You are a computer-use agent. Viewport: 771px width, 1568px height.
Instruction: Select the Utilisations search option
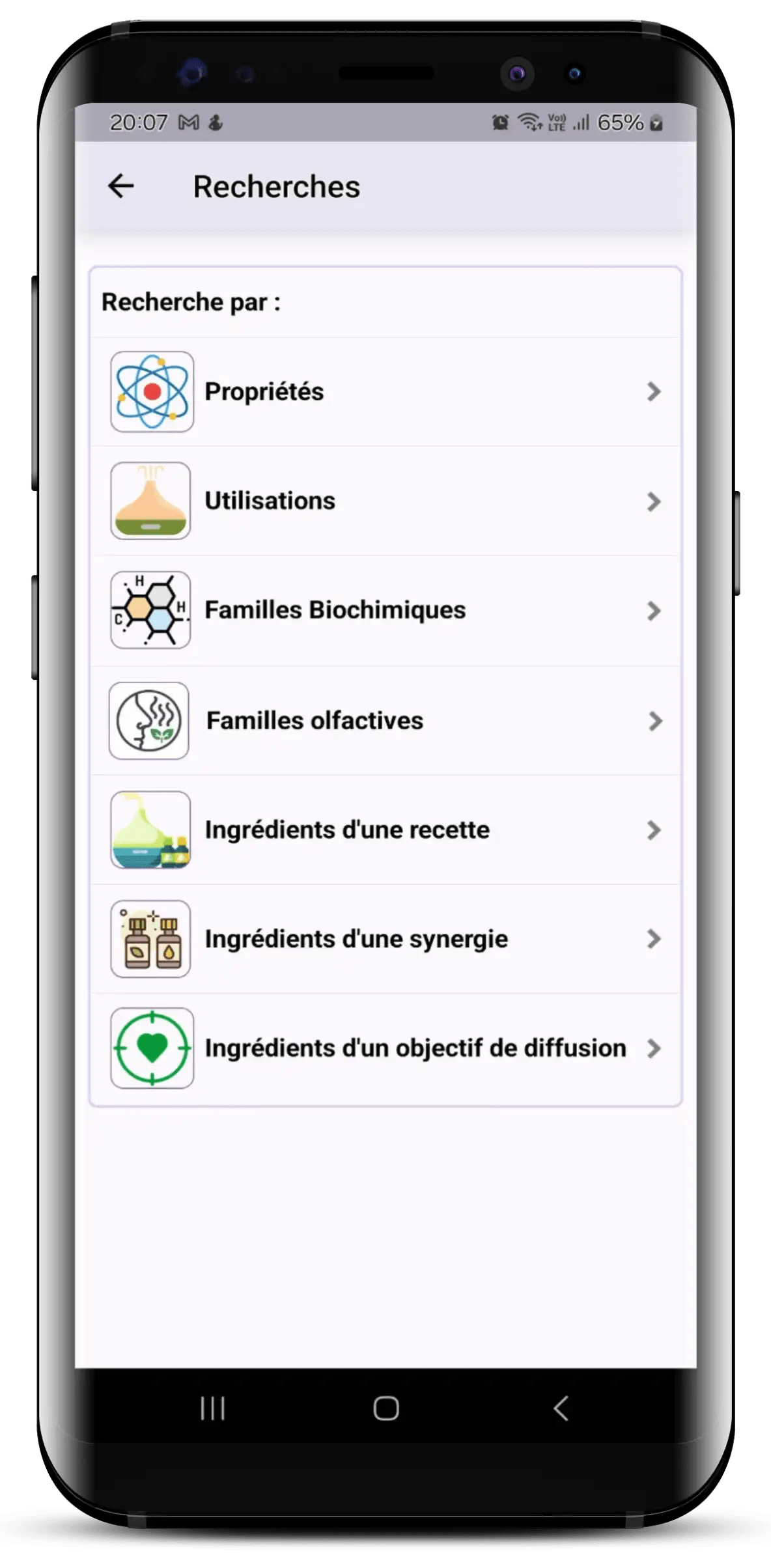coord(385,501)
